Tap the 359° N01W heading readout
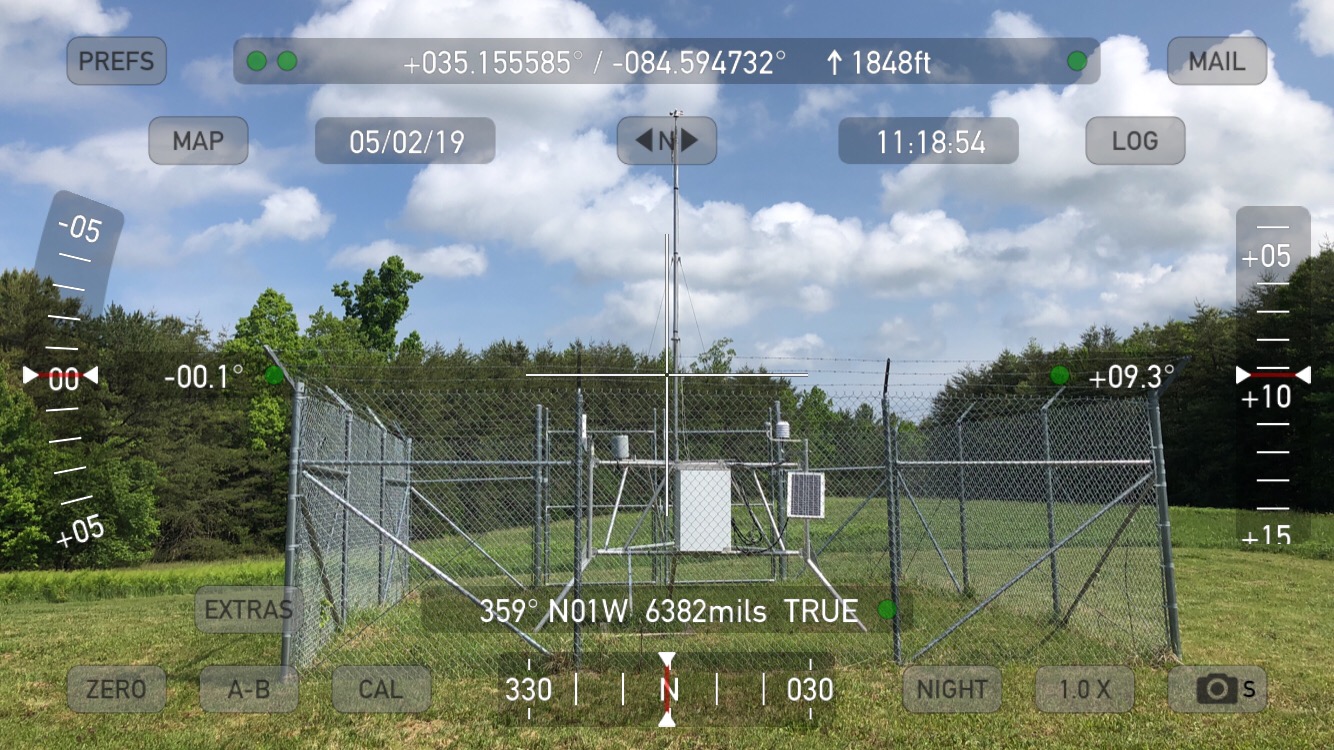Screen dimensions: 1334x750 667,610
